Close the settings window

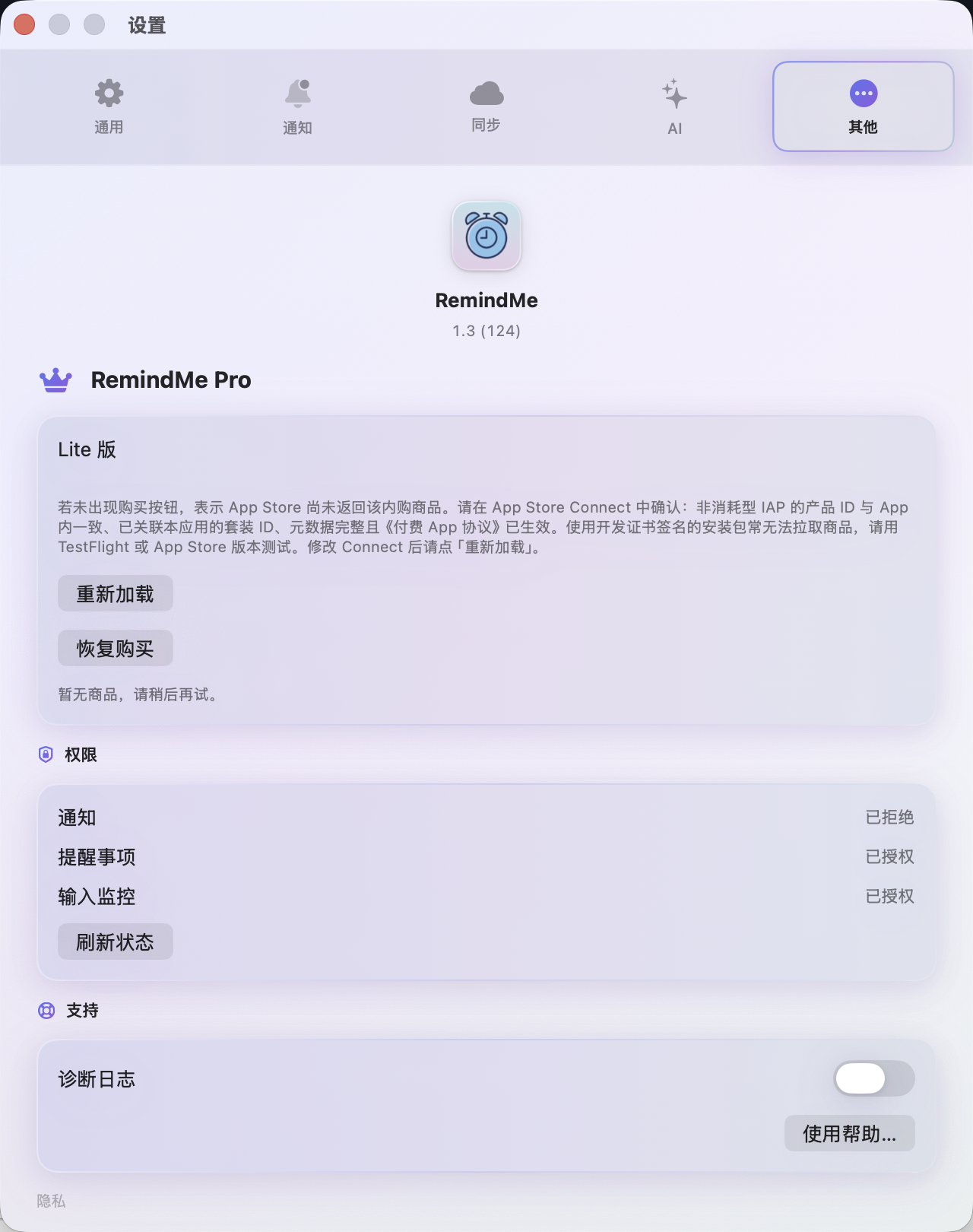(24, 24)
